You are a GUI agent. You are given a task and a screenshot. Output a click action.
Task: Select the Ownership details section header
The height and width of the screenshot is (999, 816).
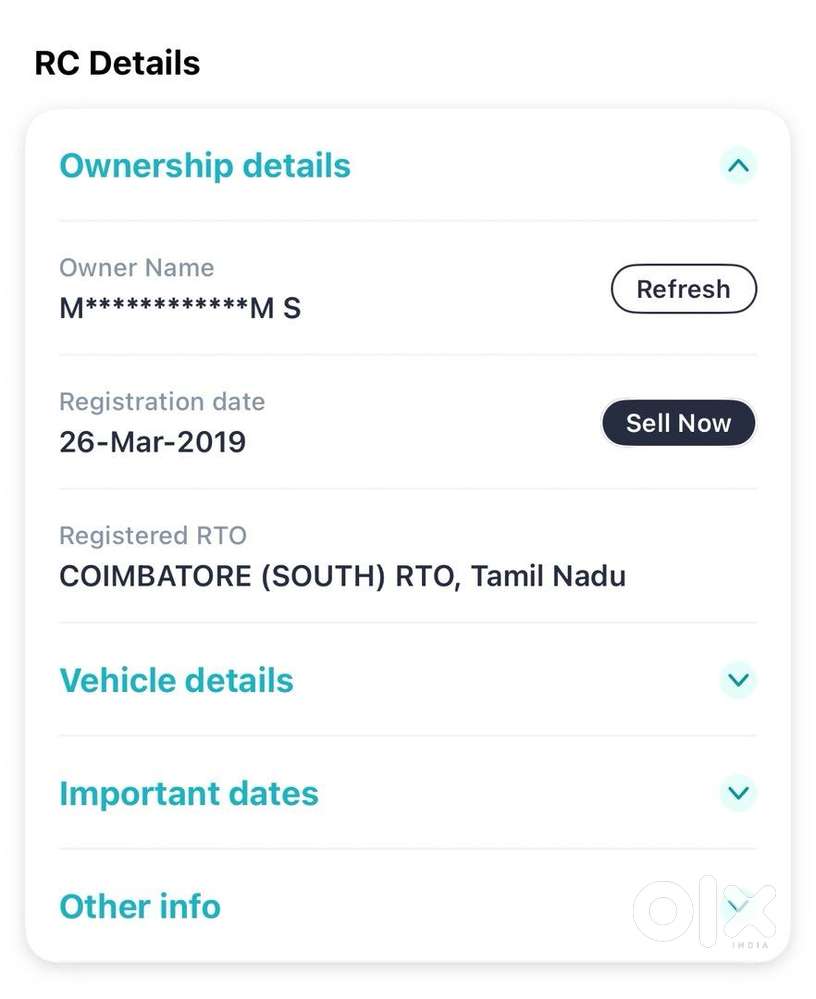pos(204,166)
